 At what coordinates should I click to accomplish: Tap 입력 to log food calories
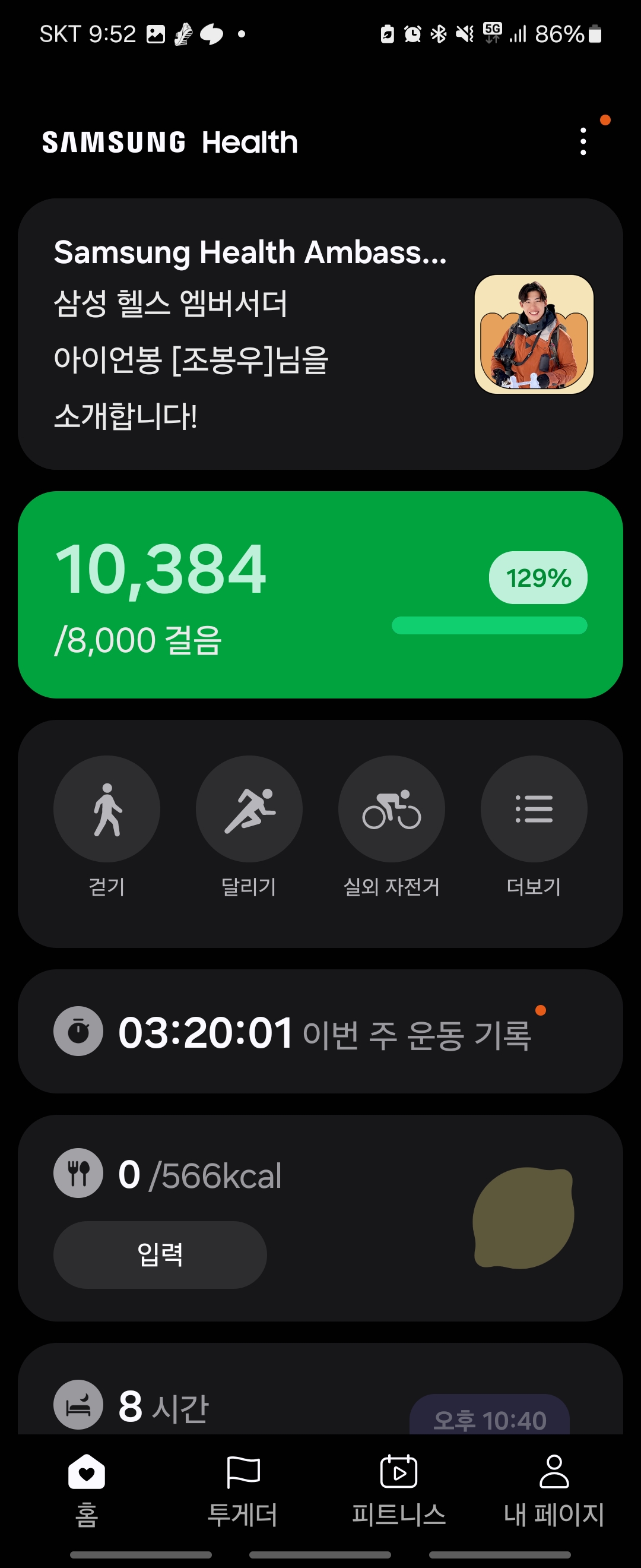[x=160, y=1254]
